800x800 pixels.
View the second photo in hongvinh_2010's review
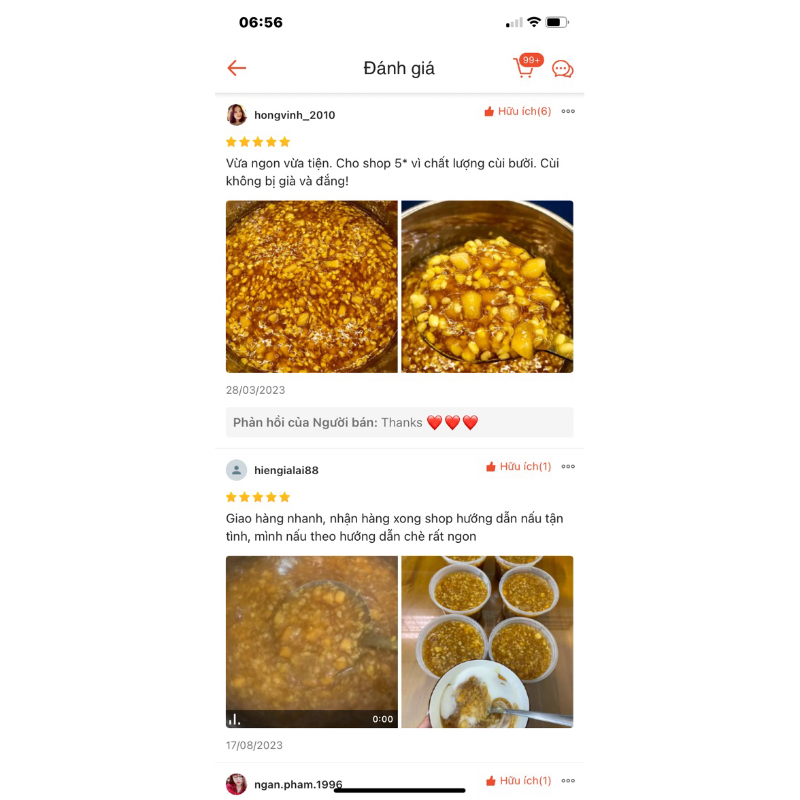pyautogui.click(x=487, y=287)
